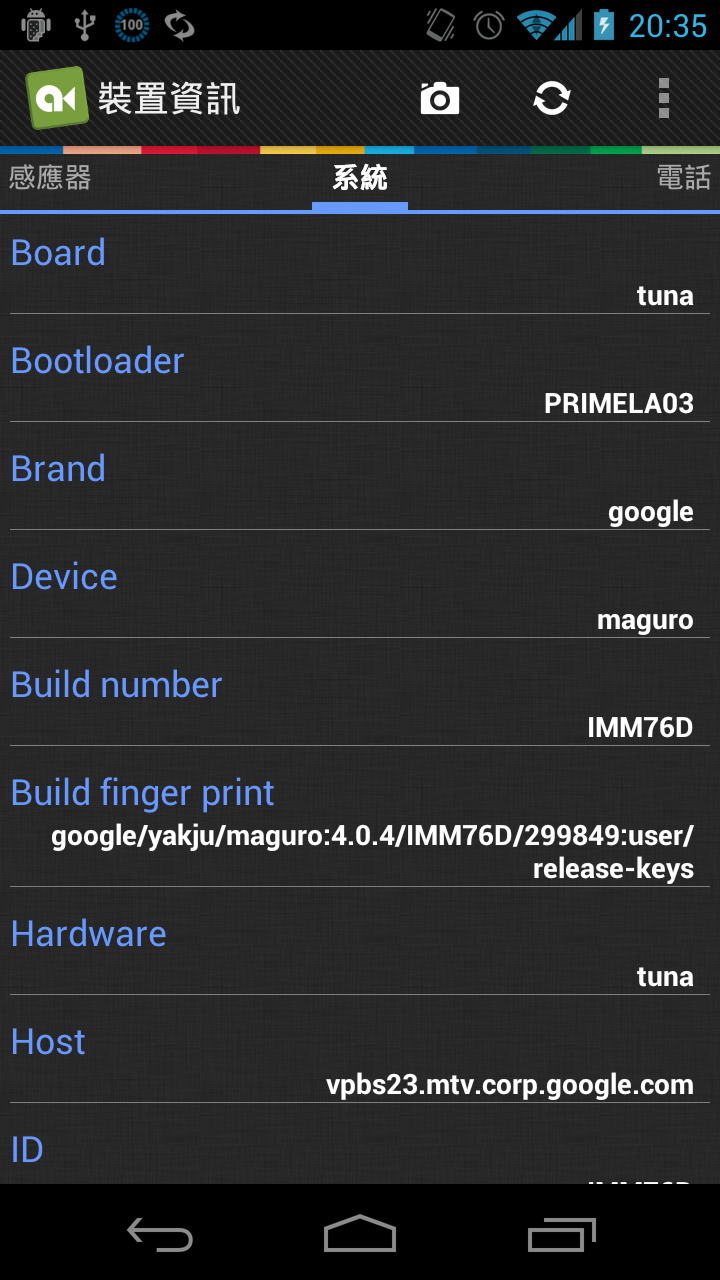Switch to the 電話 tab
This screenshot has height=1280, width=720.
[x=684, y=179]
